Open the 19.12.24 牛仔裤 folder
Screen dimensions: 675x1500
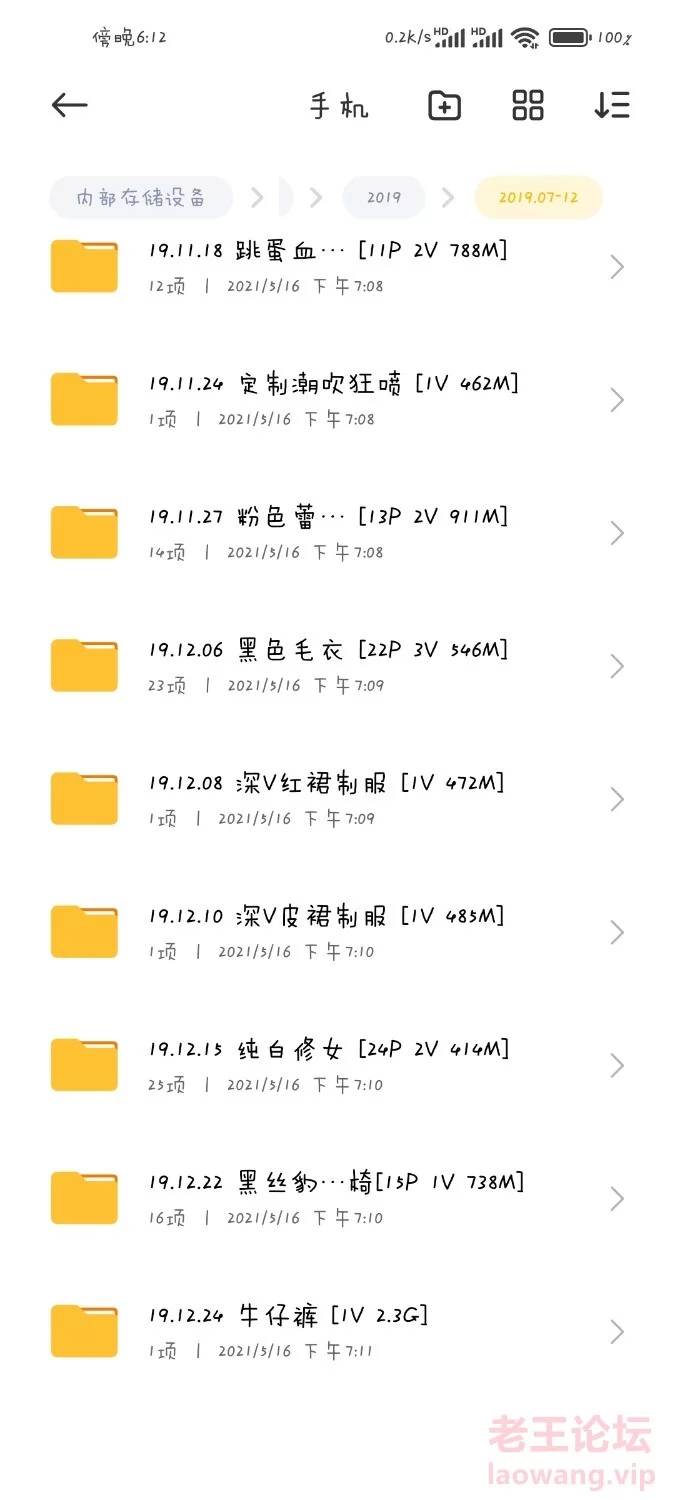pyautogui.click(x=338, y=1331)
